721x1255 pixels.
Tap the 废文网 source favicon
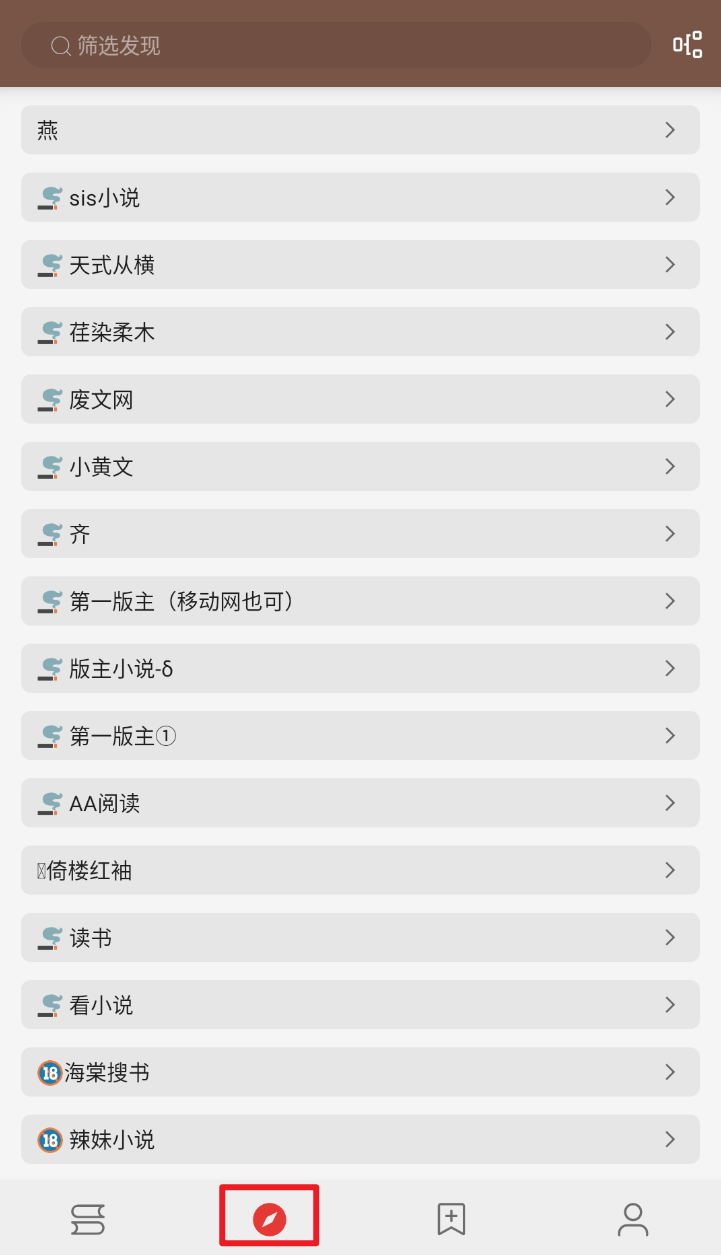point(49,399)
